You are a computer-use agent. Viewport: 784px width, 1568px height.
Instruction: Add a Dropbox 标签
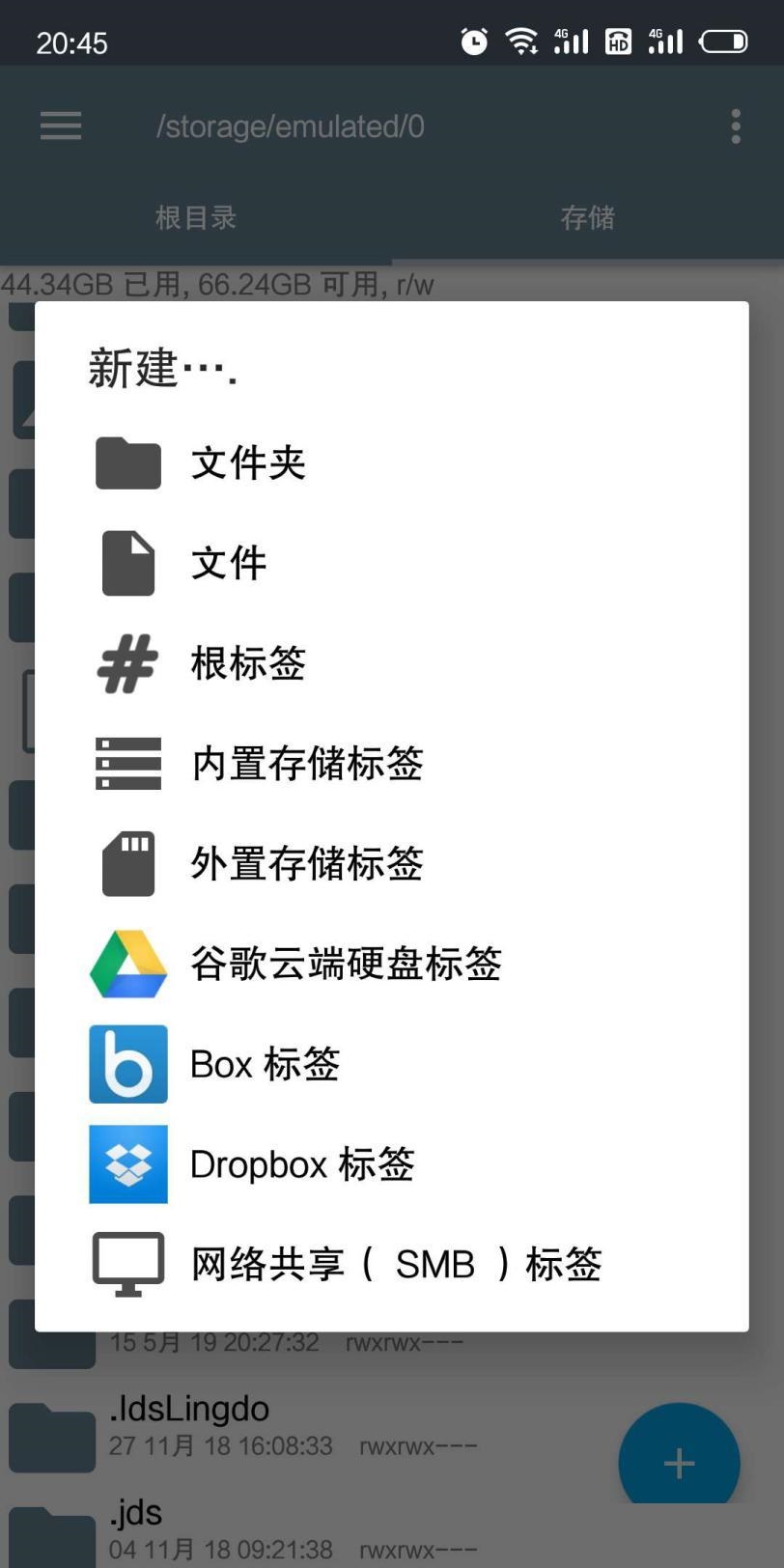pos(302,1164)
